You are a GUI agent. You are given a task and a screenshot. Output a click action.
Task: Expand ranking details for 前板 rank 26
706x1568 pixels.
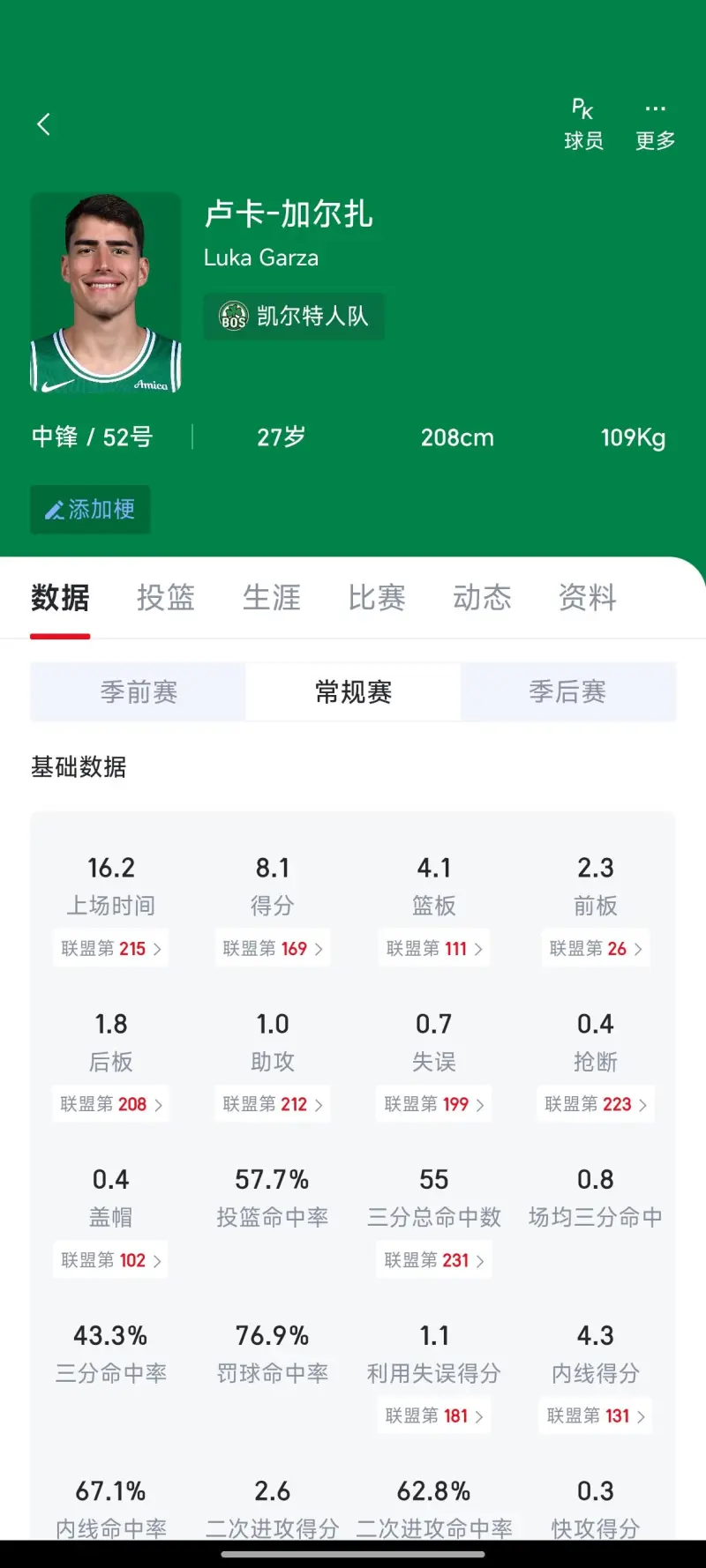coord(595,948)
